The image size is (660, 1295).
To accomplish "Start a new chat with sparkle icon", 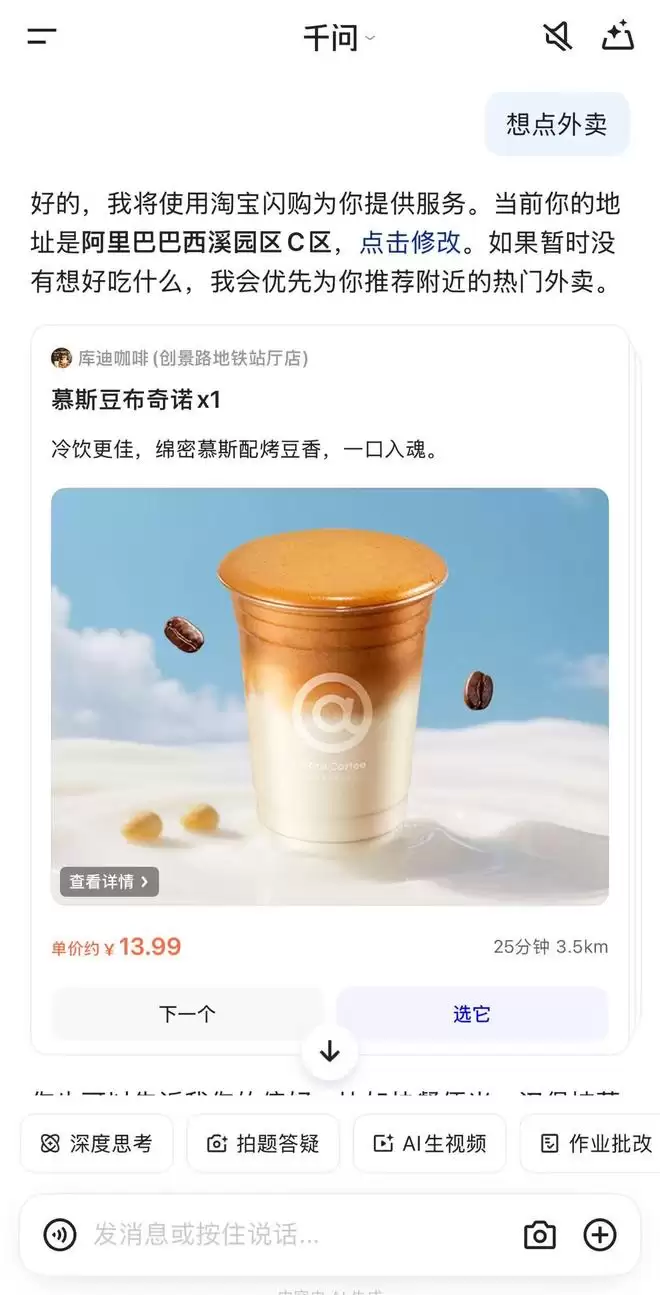I will [x=618, y=38].
